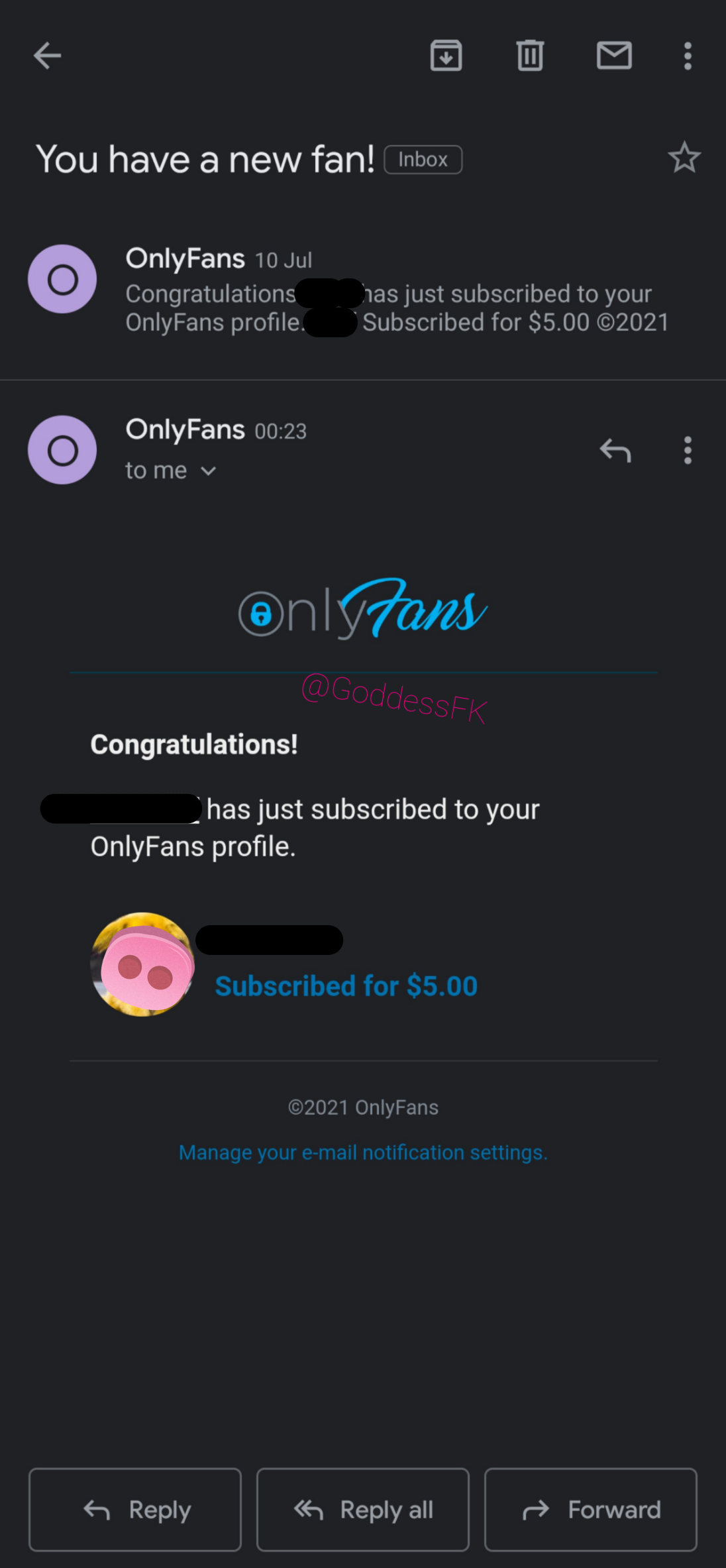The height and width of the screenshot is (1568, 726).
Task: Open the message-level three-dot menu
Action: coord(688,450)
